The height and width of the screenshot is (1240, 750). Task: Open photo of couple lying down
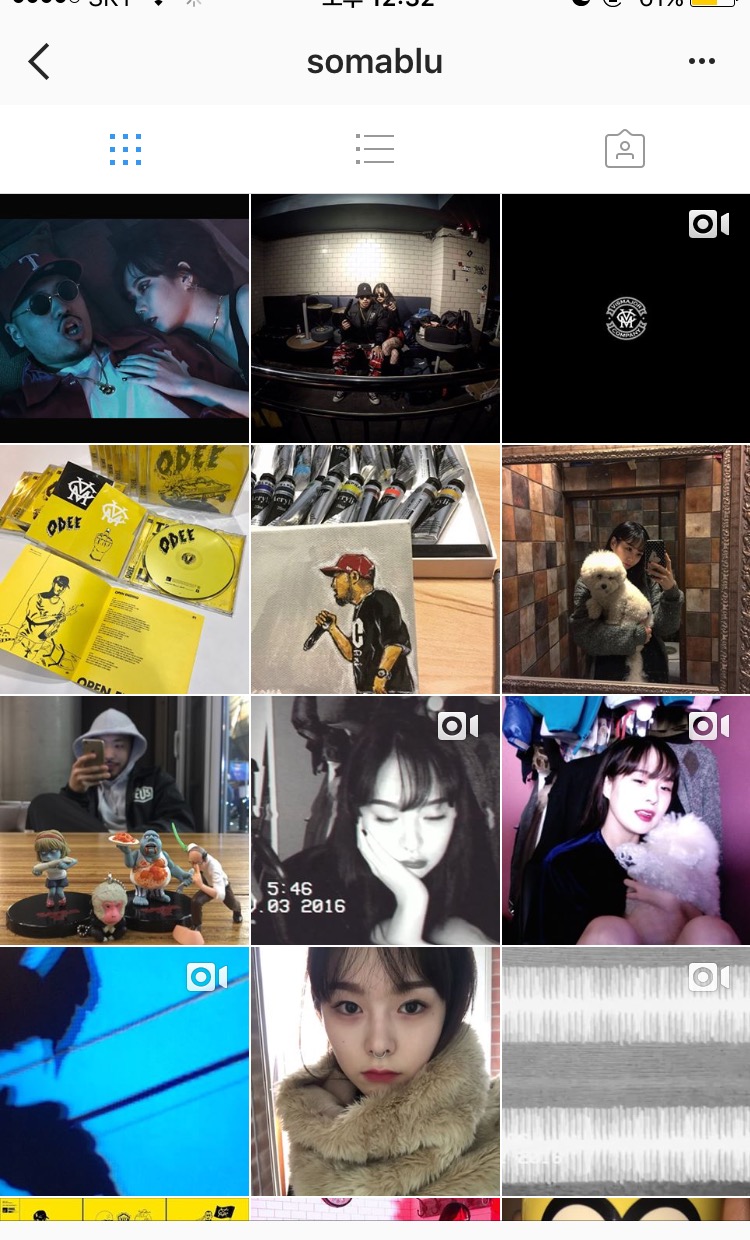coord(124,318)
